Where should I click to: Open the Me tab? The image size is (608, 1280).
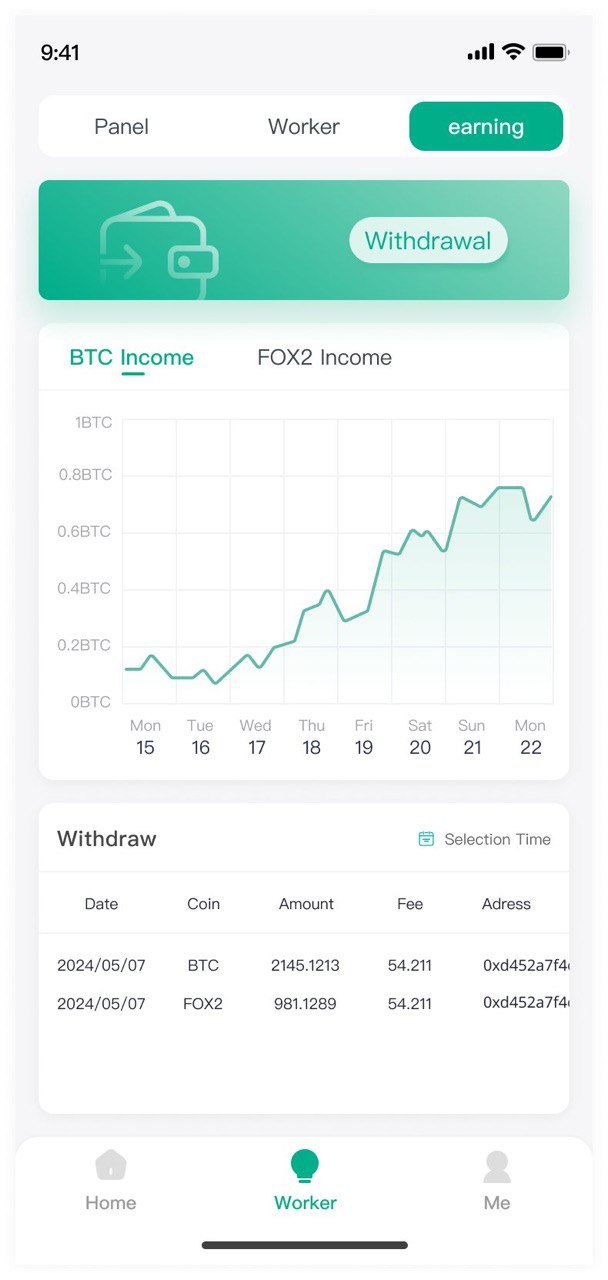click(x=497, y=1181)
